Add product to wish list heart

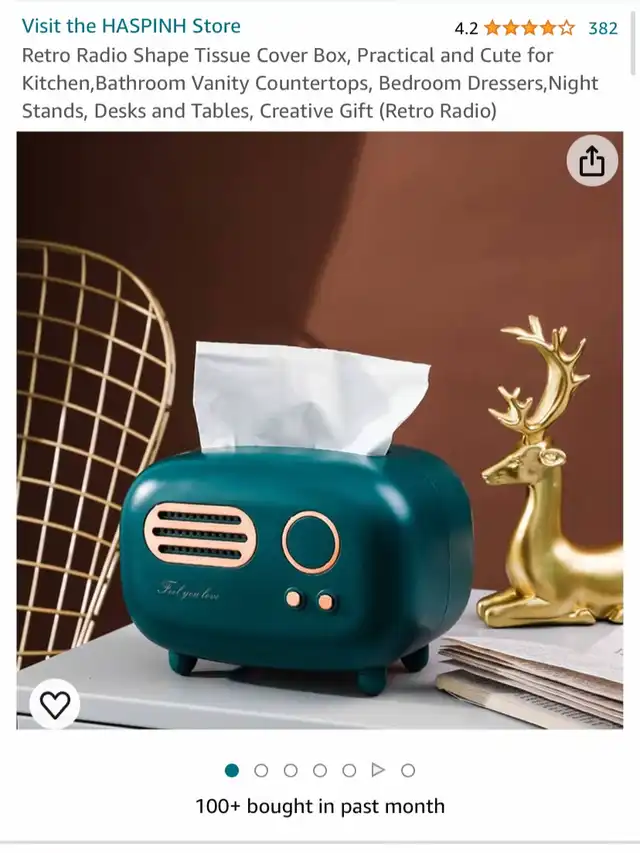(x=55, y=705)
